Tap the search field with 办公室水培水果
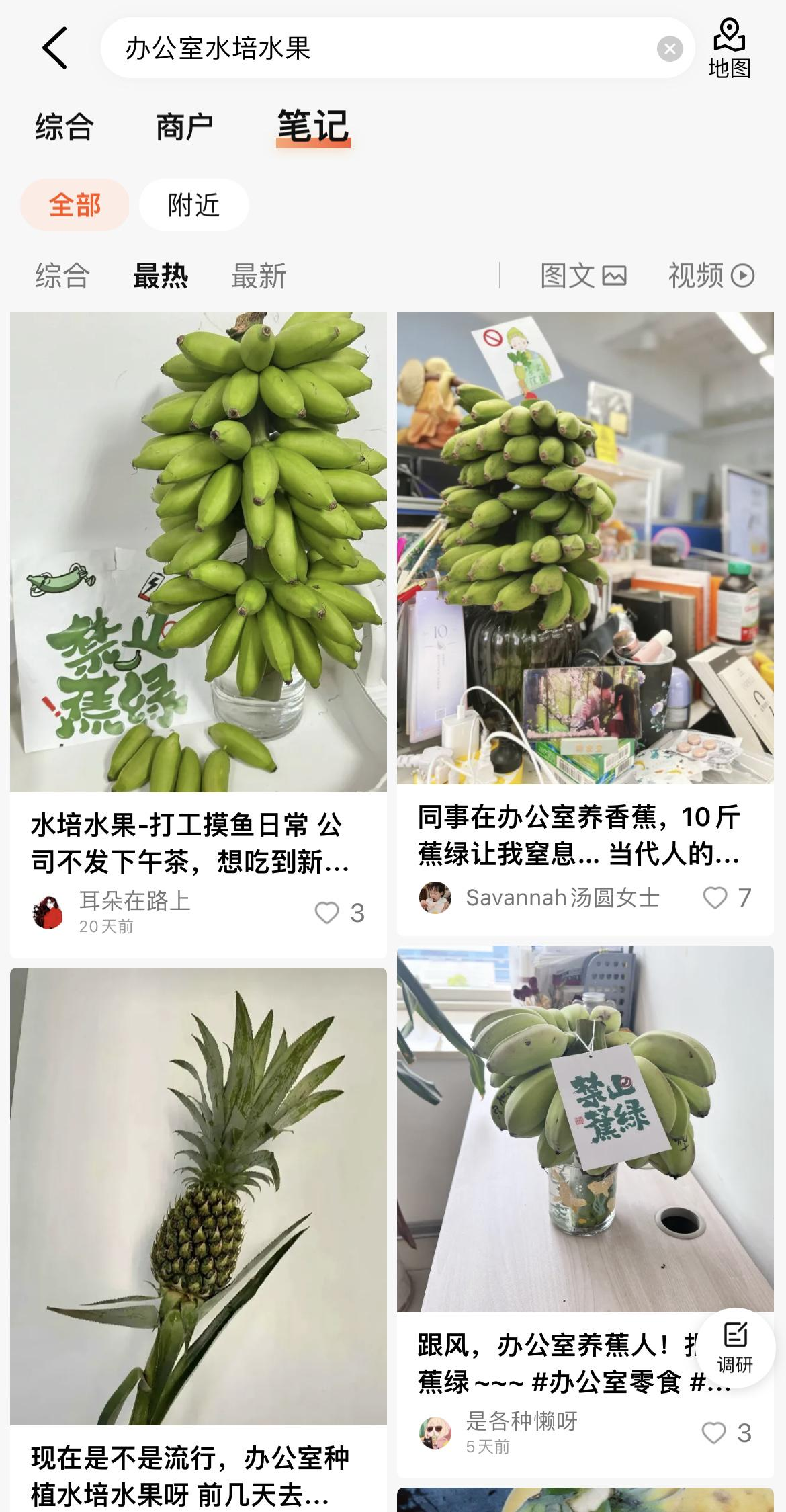The image size is (786, 1512). pos(376,48)
